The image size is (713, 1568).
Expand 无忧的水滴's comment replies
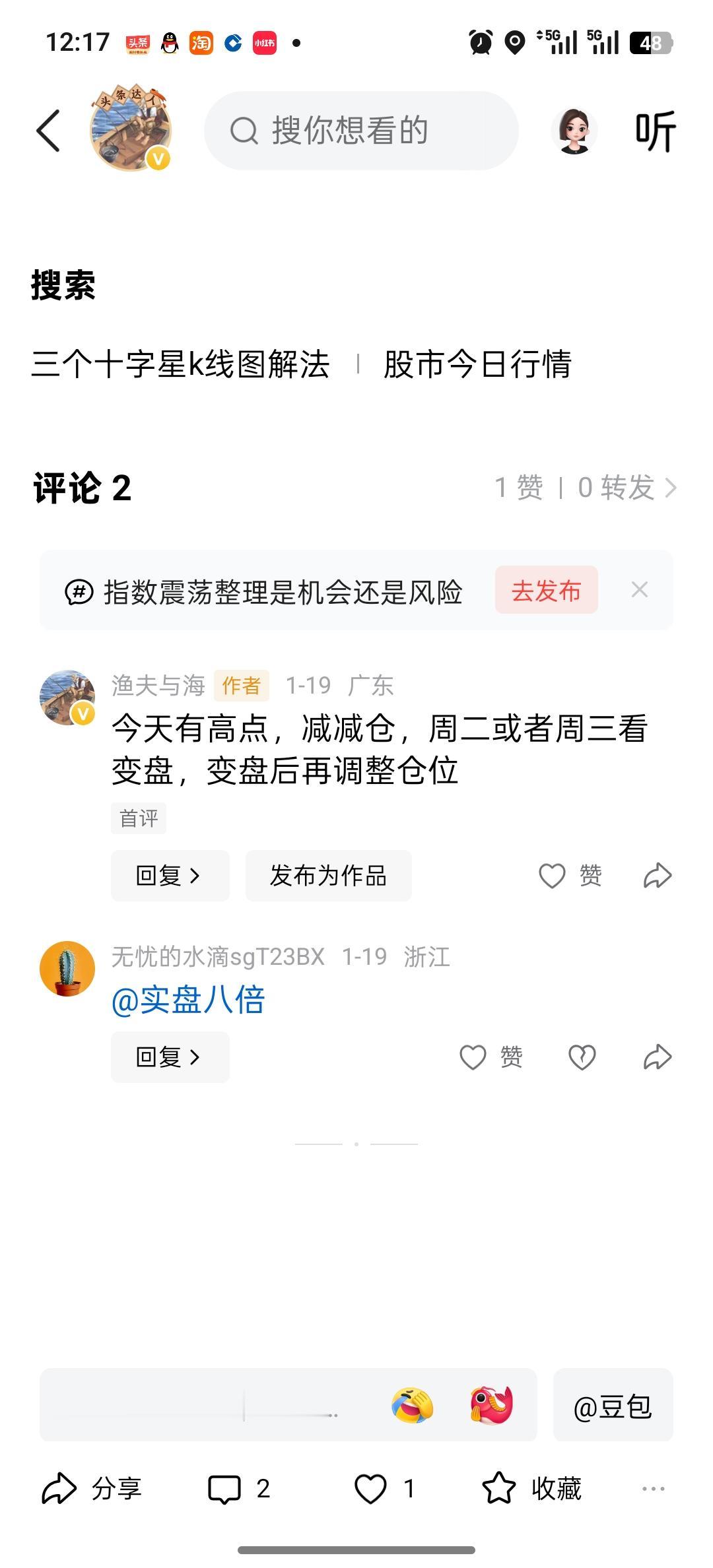170,1057
